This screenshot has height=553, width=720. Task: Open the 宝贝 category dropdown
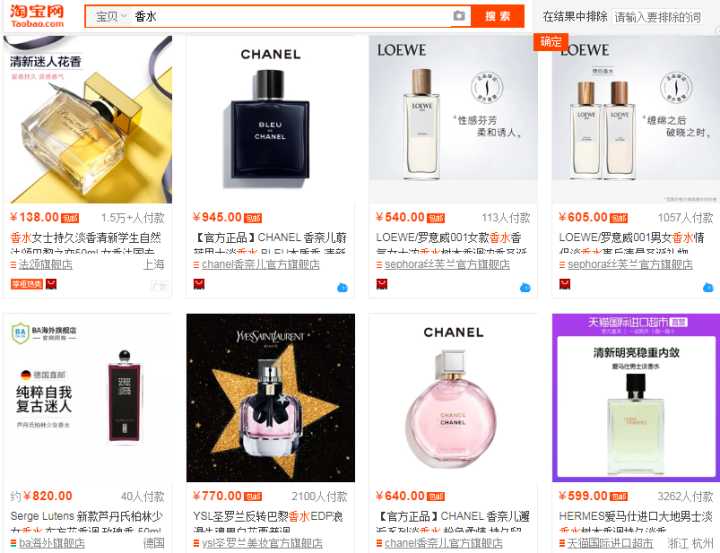(x=110, y=17)
